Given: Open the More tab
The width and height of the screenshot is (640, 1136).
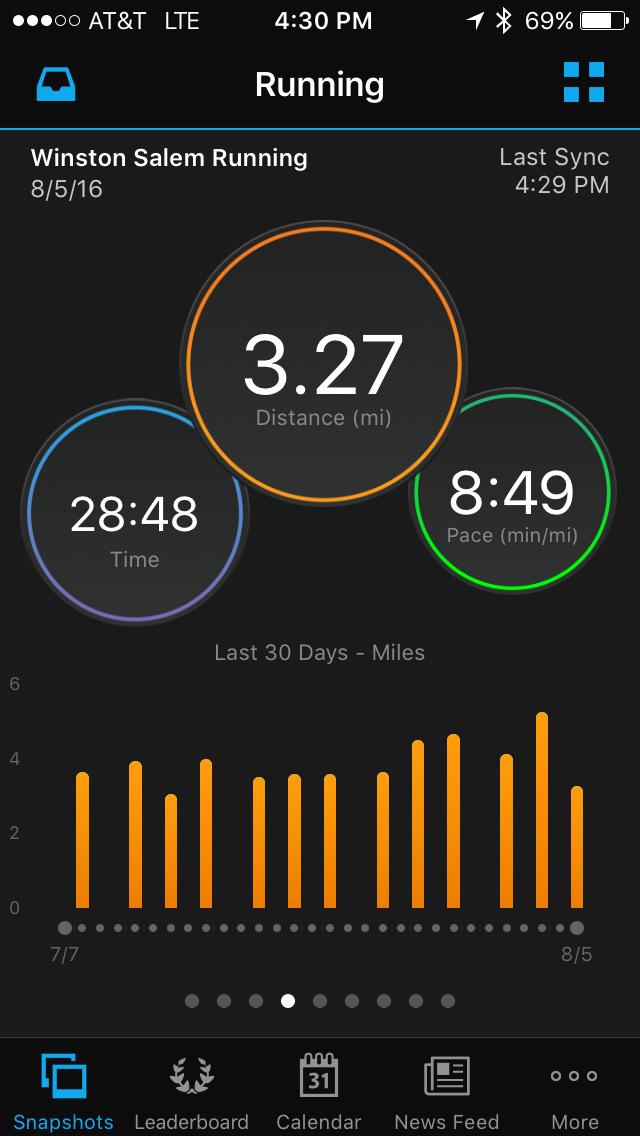Looking at the screenshot, I should (575, 1090).
